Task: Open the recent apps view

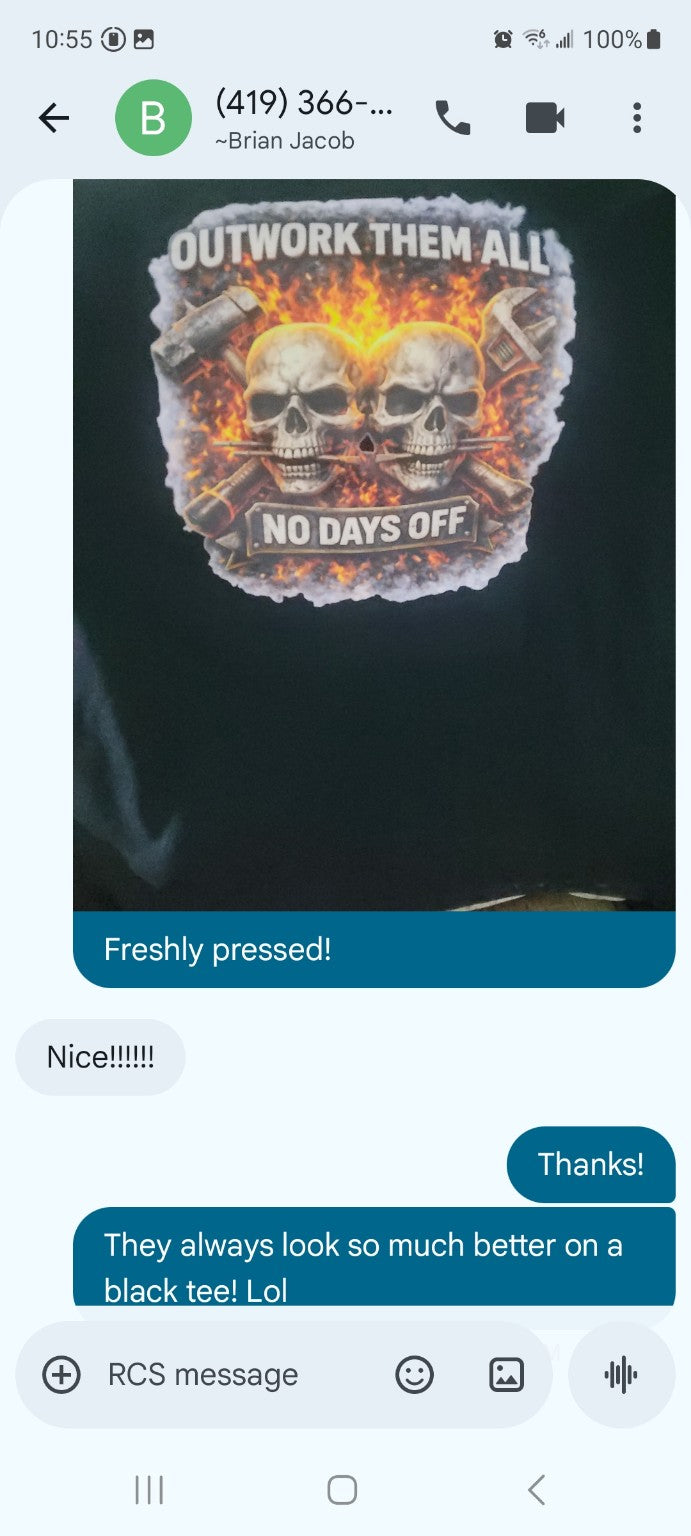Action: coord(149,1490)
